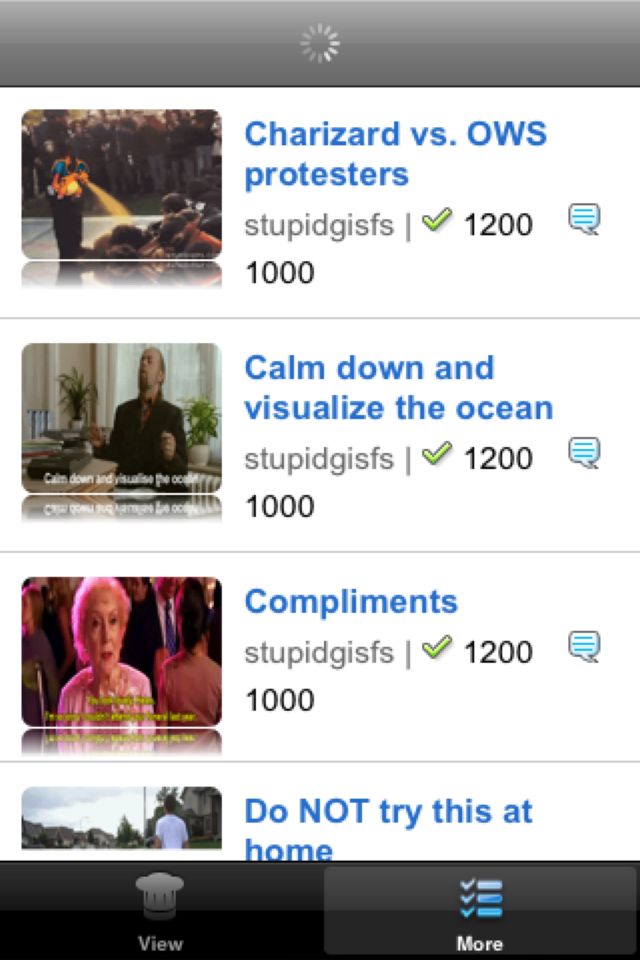Screen dimensions: 640x960
Task: Open the Charizard vs. OWS protesters post
Action: click(x=395, y=153)
